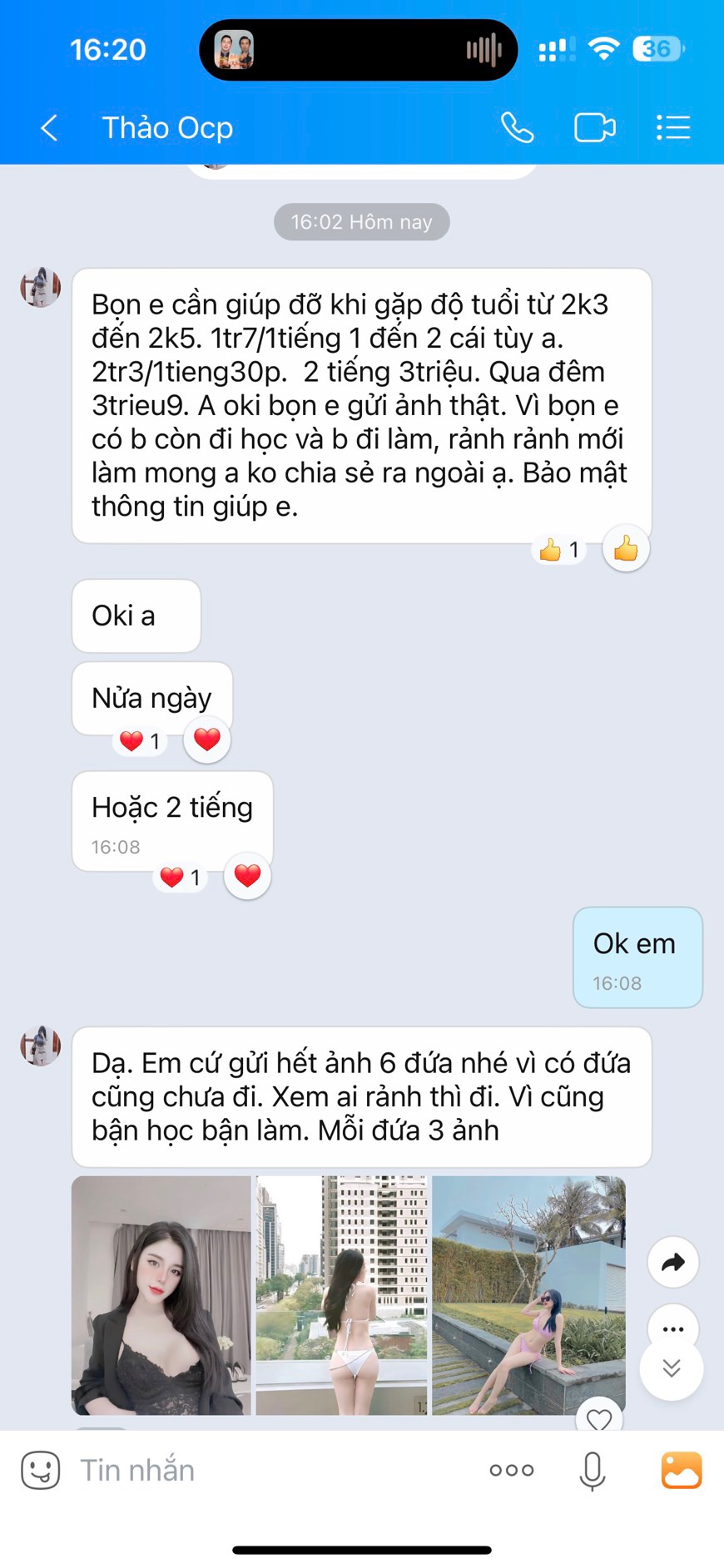Open the sticker and emoji picker
The height and width of the screenshot is (1568, 724).
(40, 1470)
